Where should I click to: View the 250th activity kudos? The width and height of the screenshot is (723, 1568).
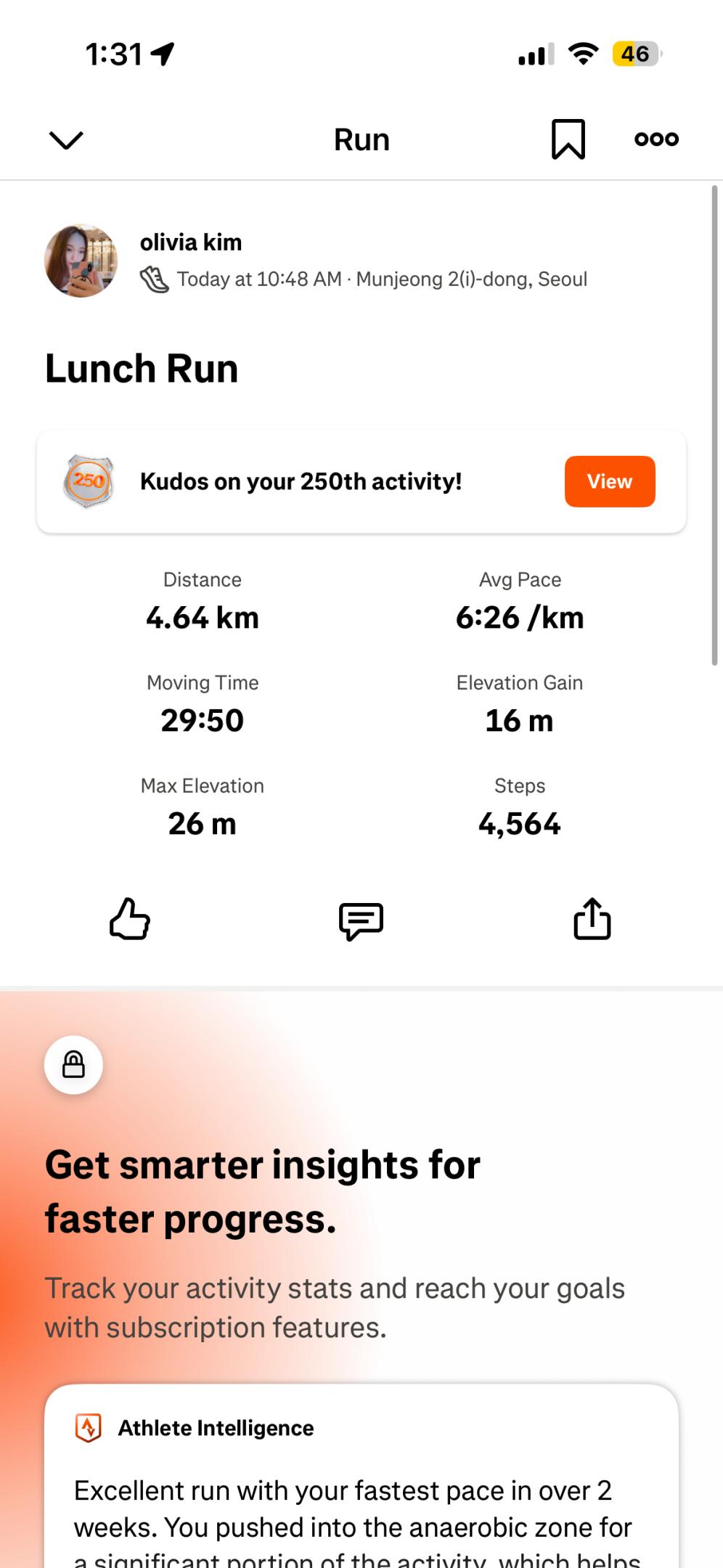[609, 481]
